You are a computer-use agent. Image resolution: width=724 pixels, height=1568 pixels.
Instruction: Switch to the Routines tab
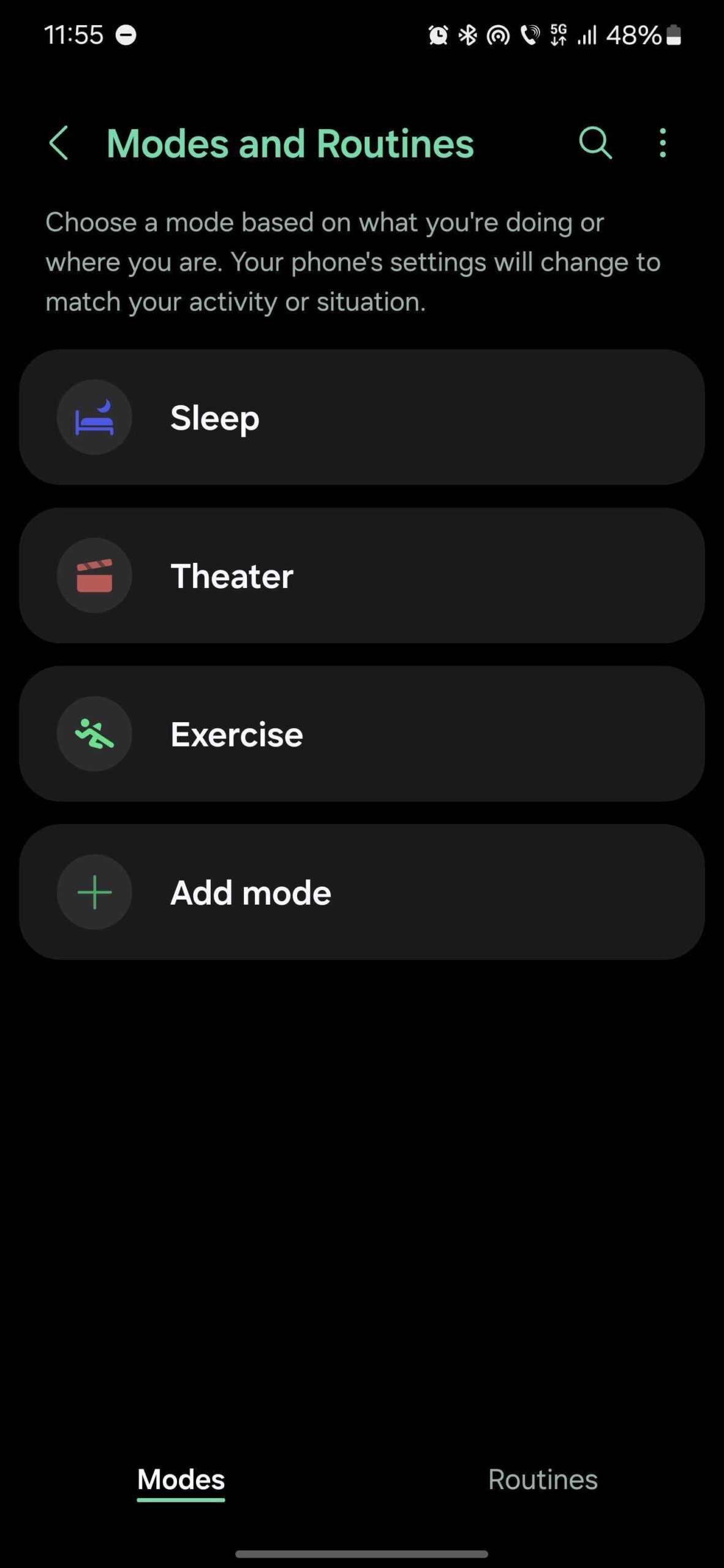543,1480
